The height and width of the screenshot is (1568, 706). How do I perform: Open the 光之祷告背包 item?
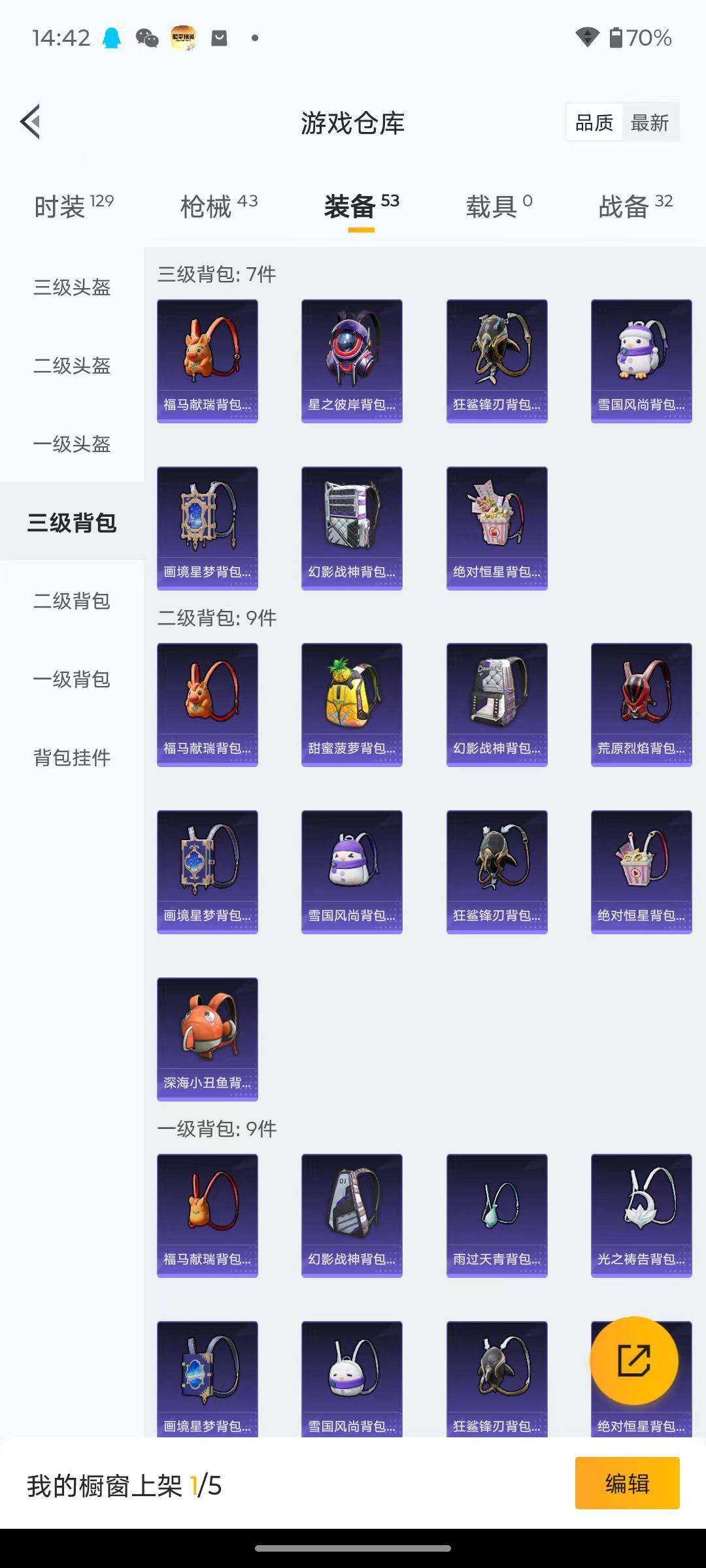coord(641,1215)
